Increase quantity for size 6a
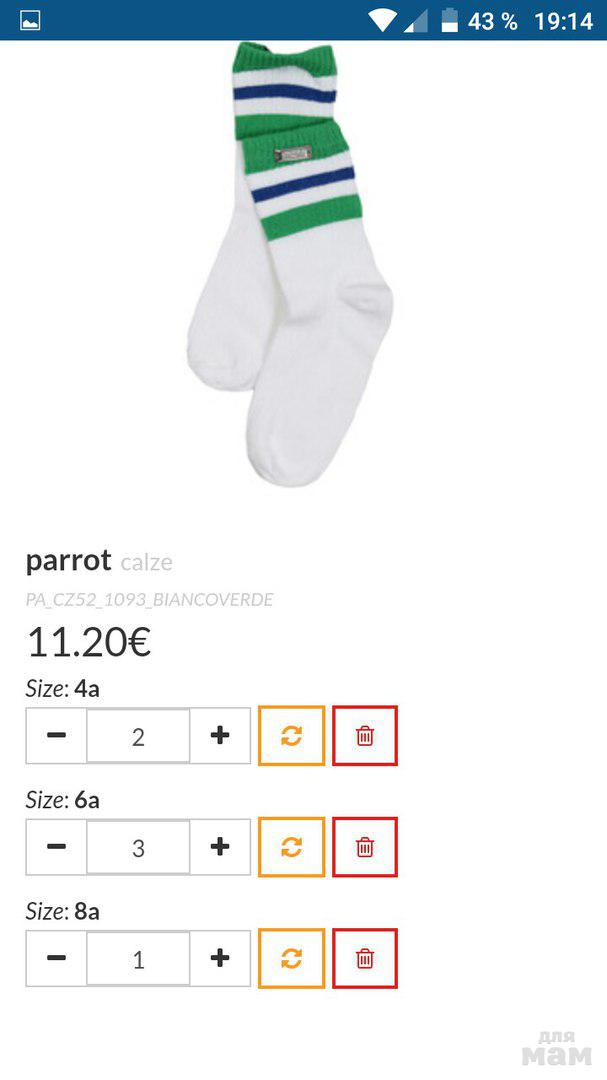607x1080 pixels. tap(220, 847)
